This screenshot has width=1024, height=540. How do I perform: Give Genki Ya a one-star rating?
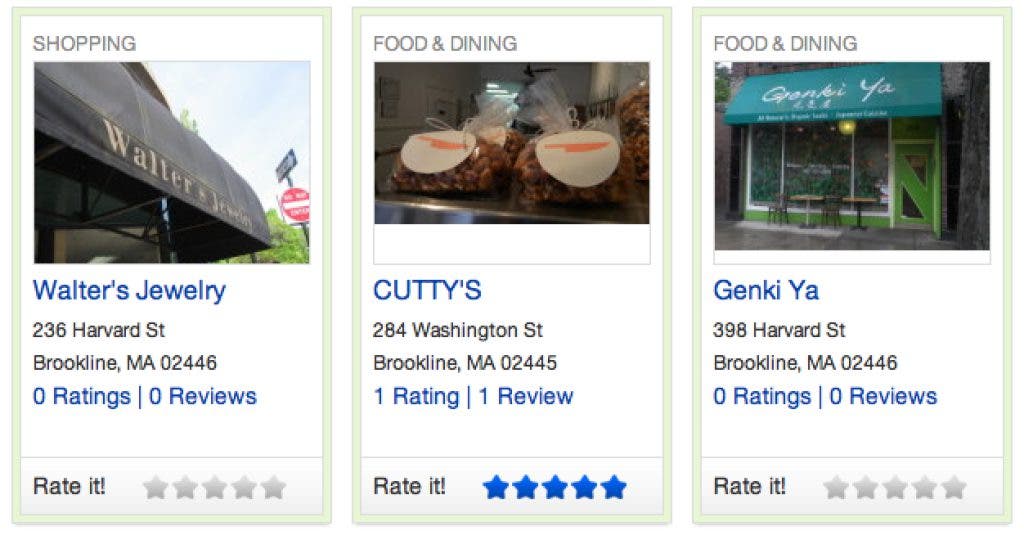835,488
